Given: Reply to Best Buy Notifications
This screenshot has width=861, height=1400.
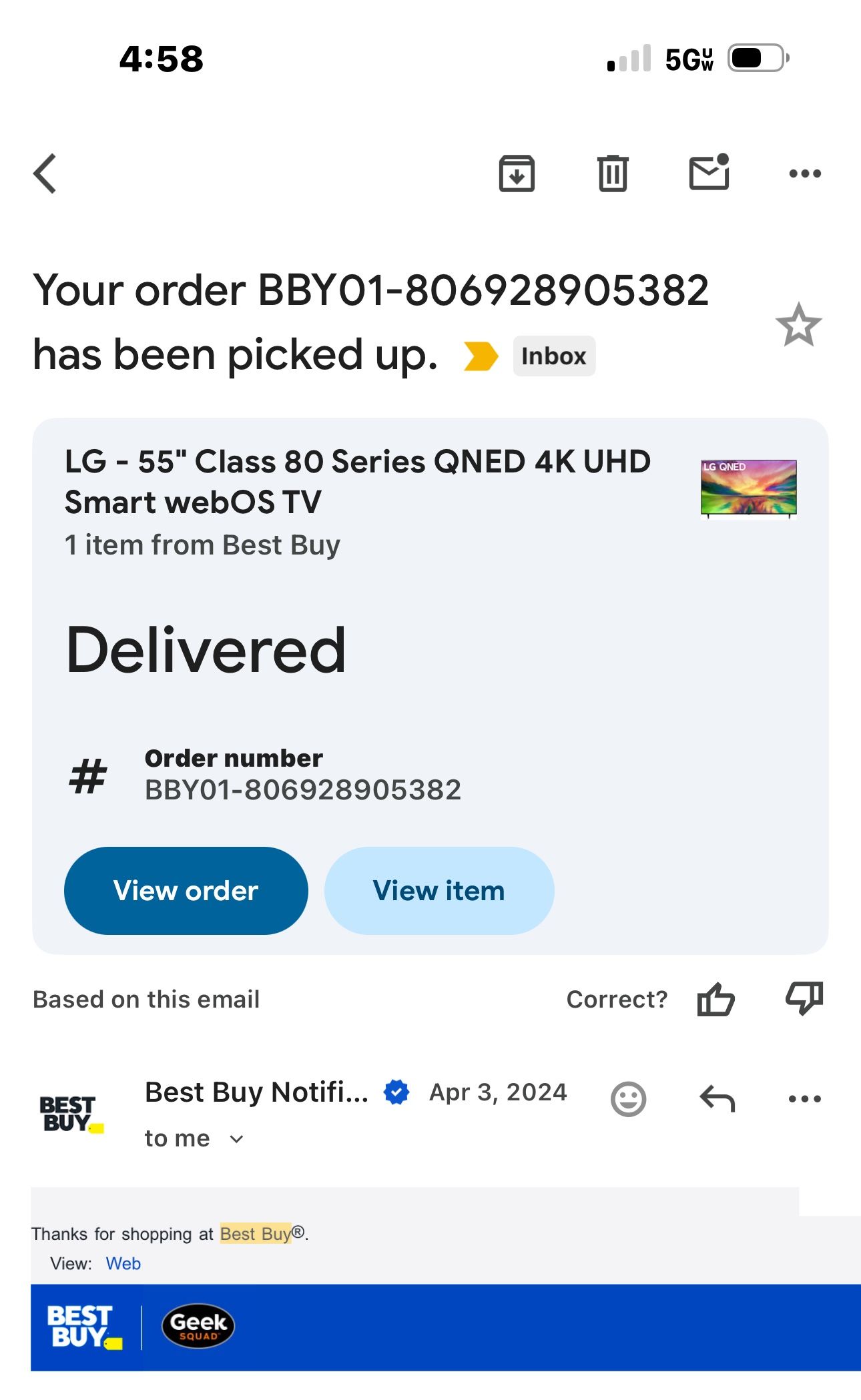Looking at the screenshot, I should 718,1098.
